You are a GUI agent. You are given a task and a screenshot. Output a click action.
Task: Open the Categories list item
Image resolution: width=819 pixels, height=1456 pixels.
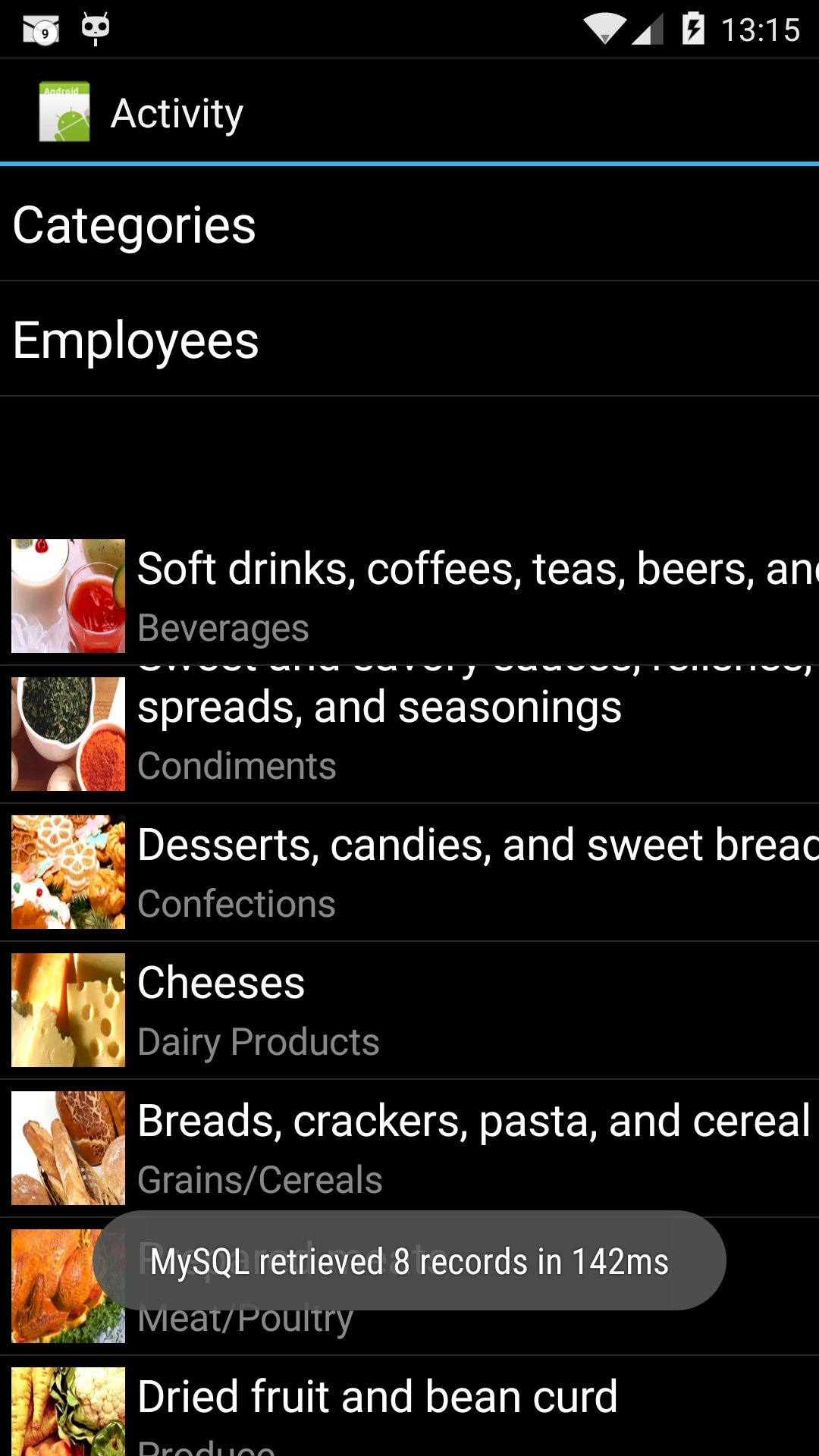[x=409, y=225]
